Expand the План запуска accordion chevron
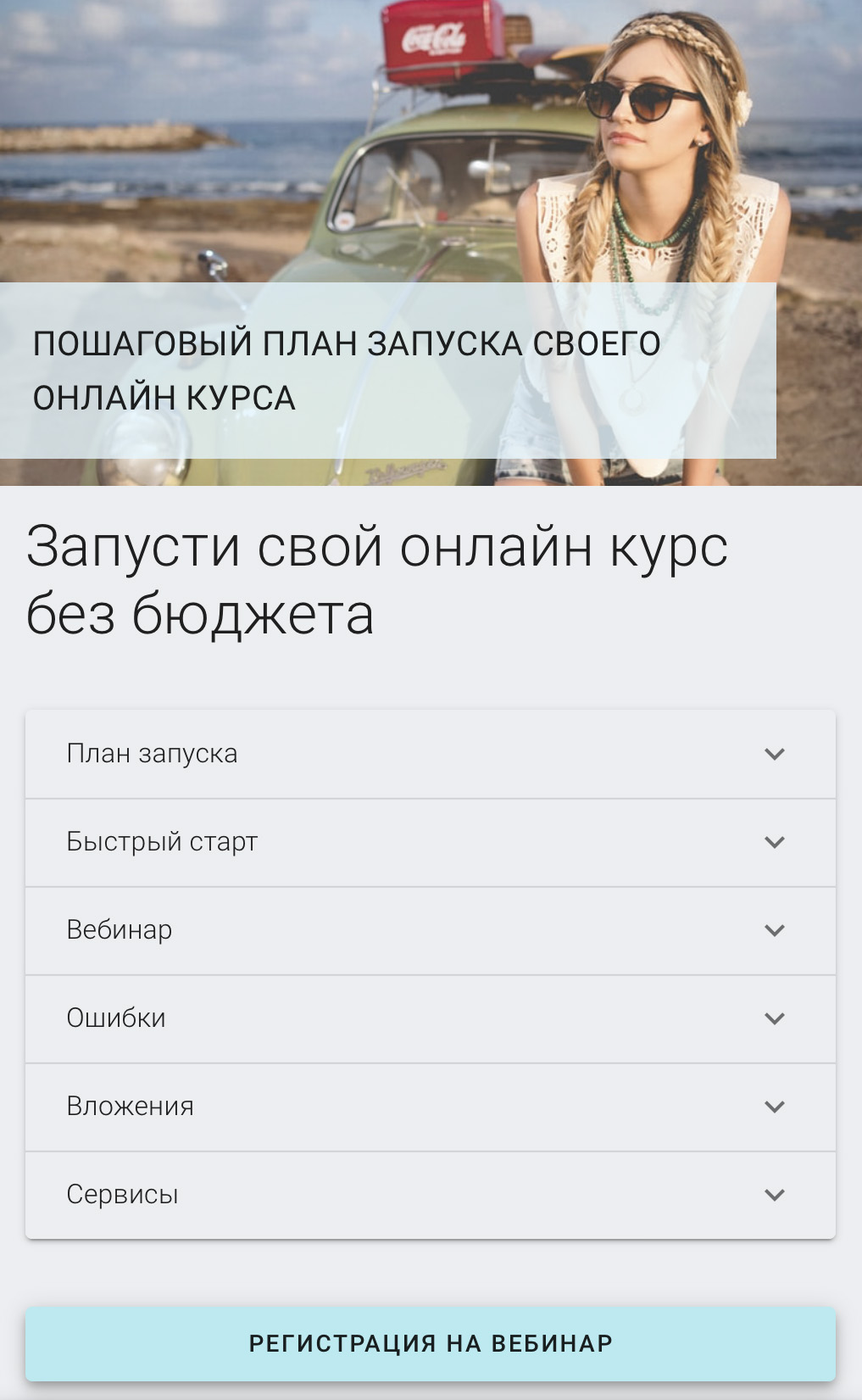 click(x=774, y=754)
